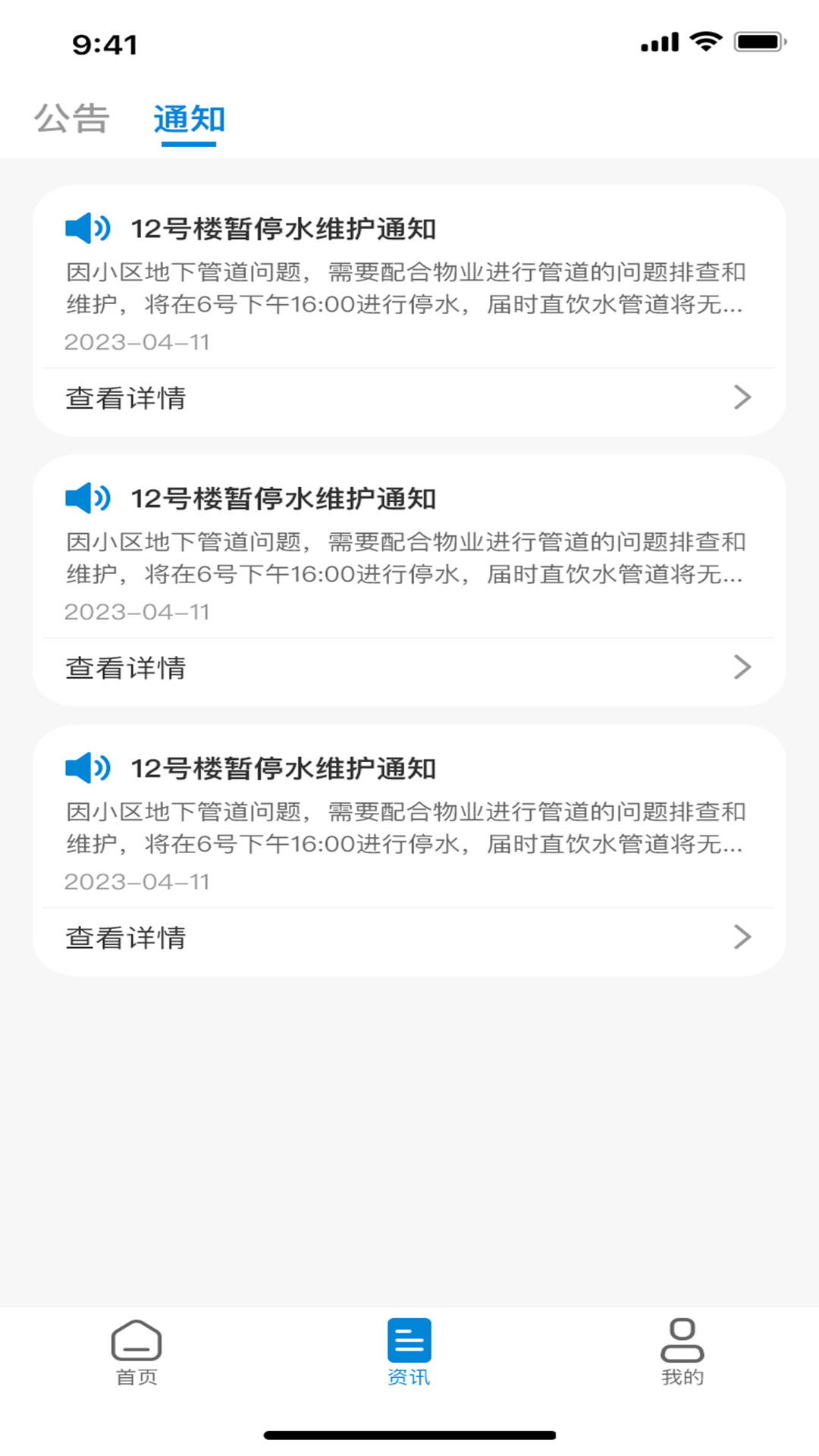Tap the speaker icon on the first notice
Image resolution: width=819 pixels, height=1456 pixels.
pyautogui.click(x=89, y=227)
